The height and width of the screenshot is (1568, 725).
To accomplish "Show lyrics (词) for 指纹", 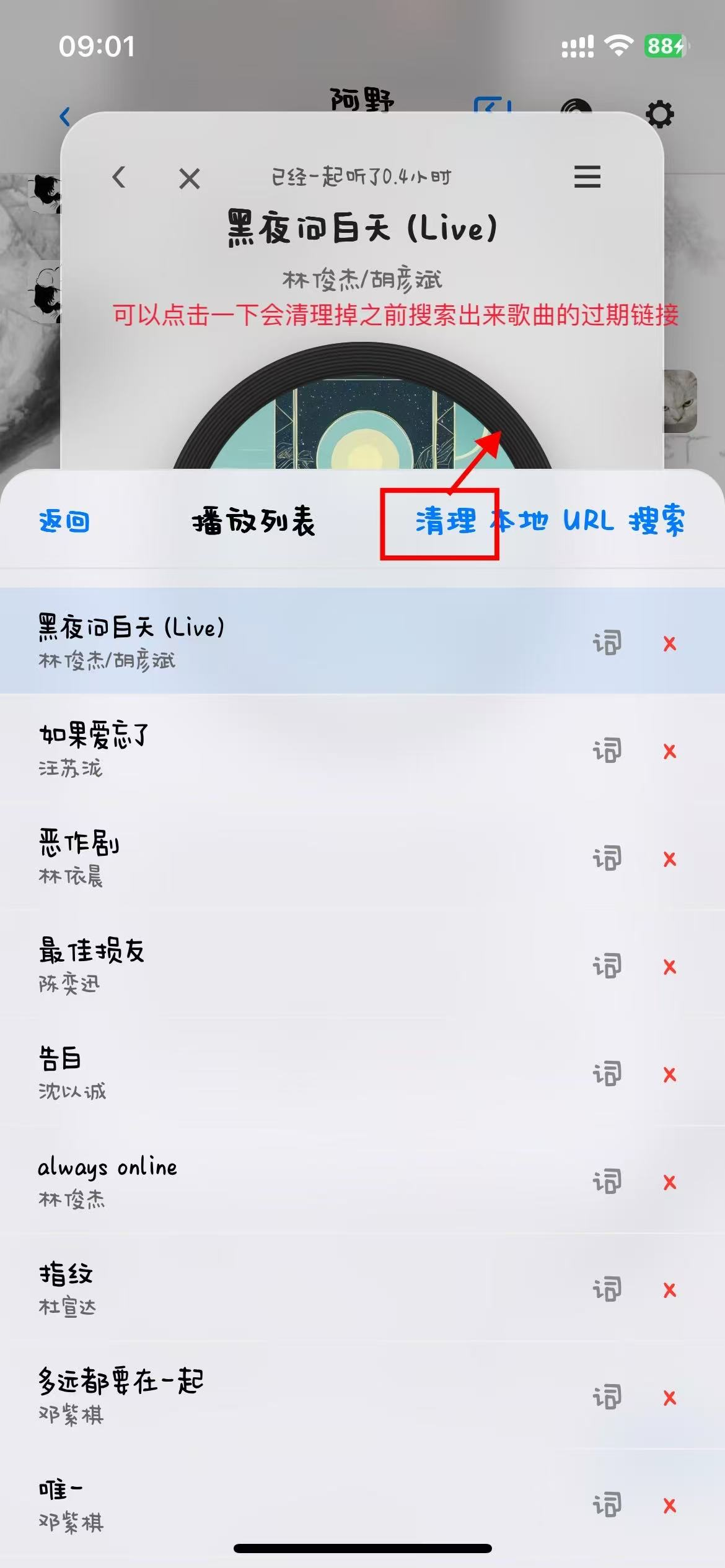I will (x=607, y=1290).
